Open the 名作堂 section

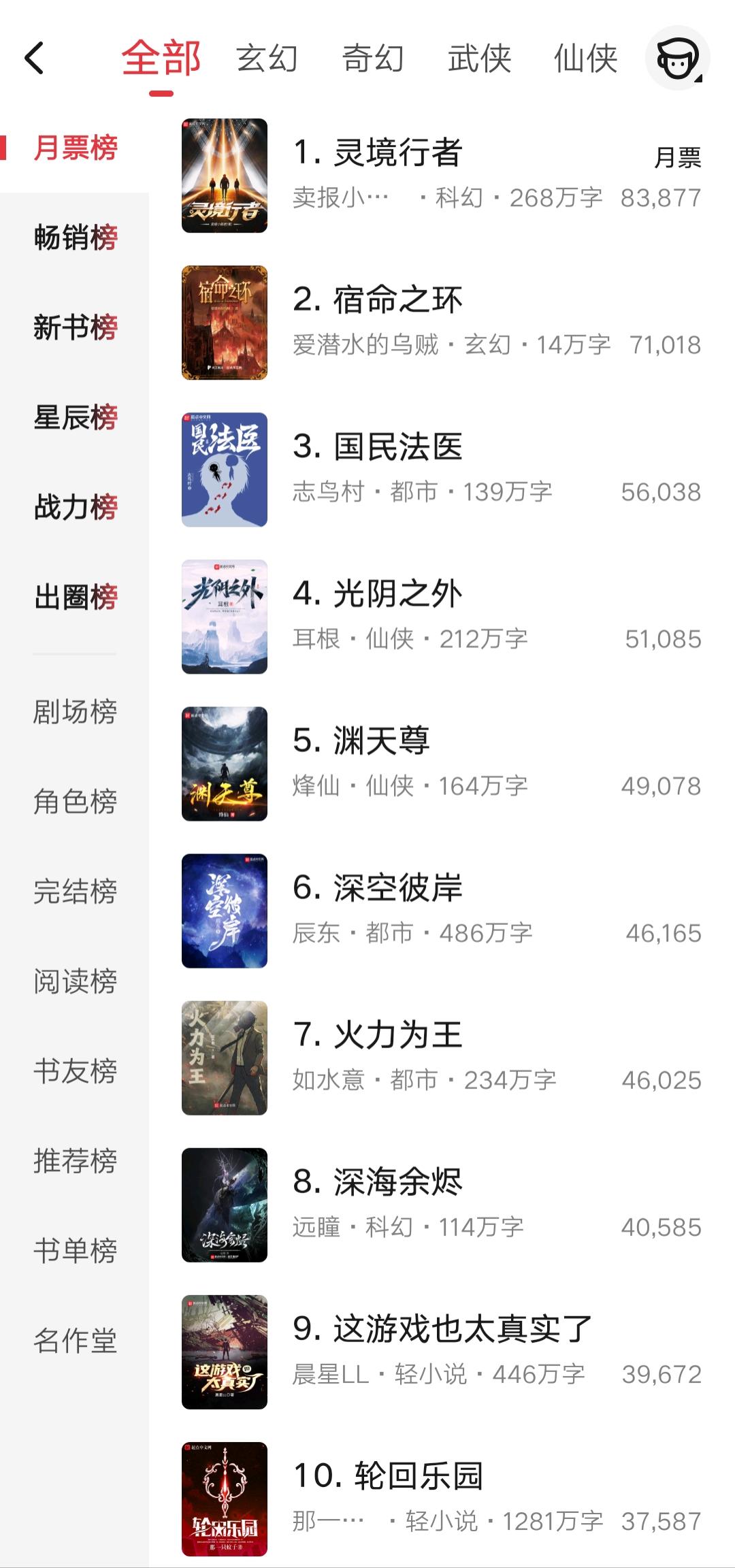(75, 1340)
